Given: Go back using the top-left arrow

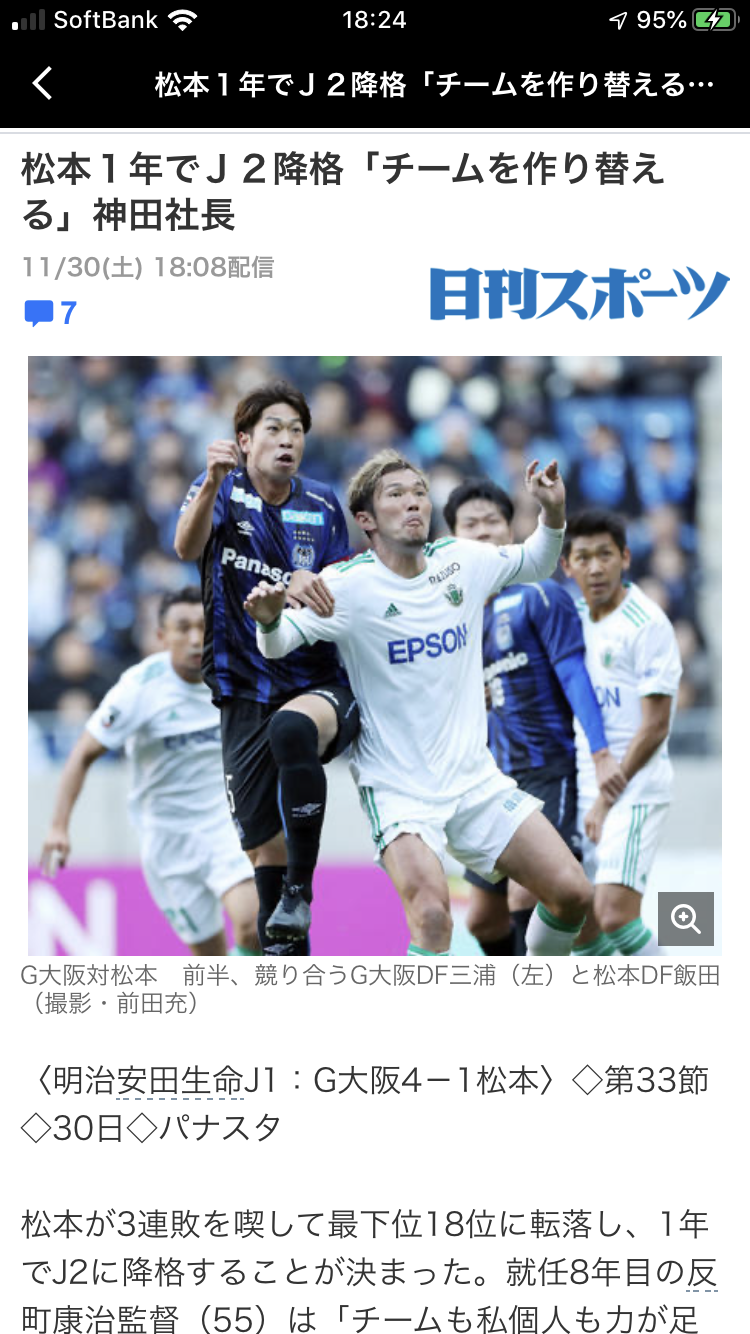Looking at the screenshot, I should pos(42,84).
